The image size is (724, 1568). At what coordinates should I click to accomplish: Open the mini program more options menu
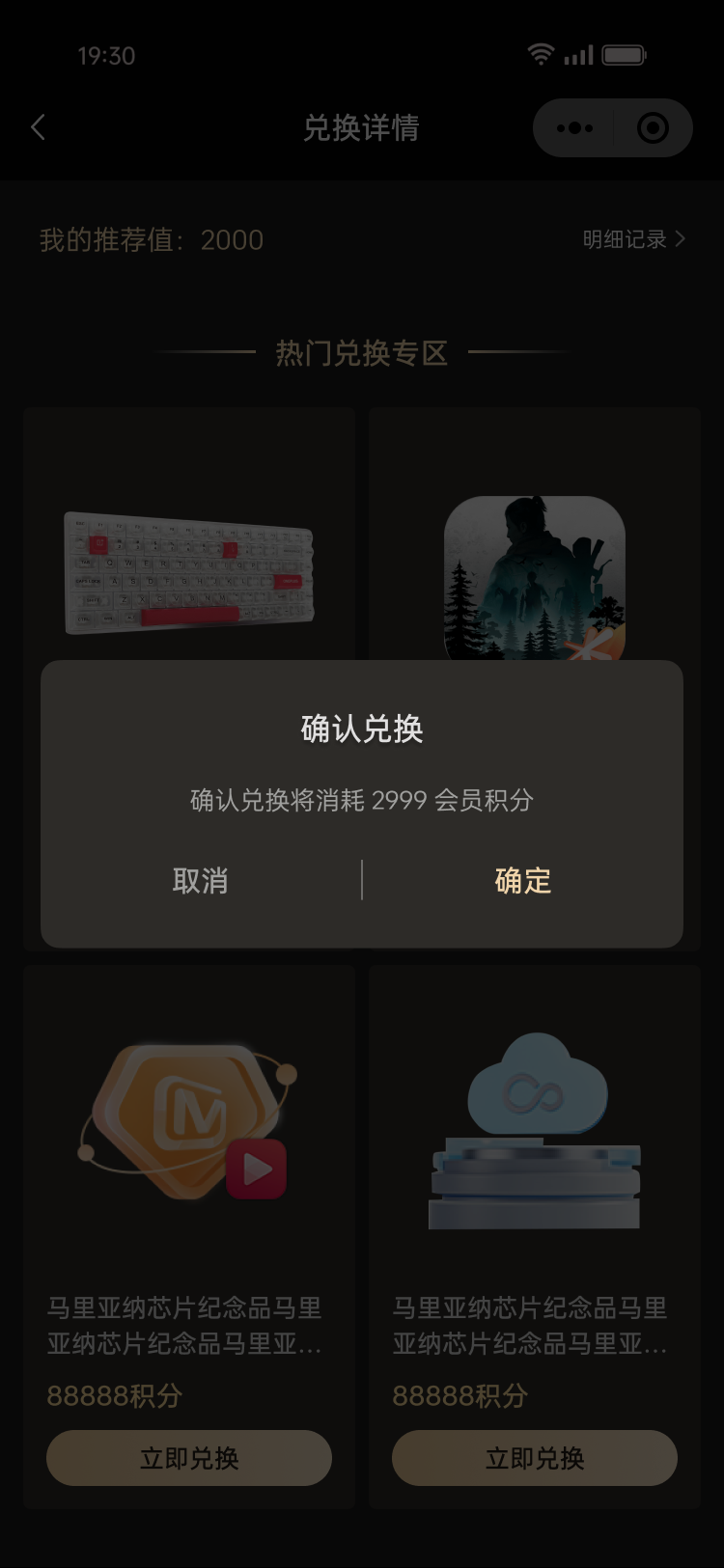tap(575, 128)
